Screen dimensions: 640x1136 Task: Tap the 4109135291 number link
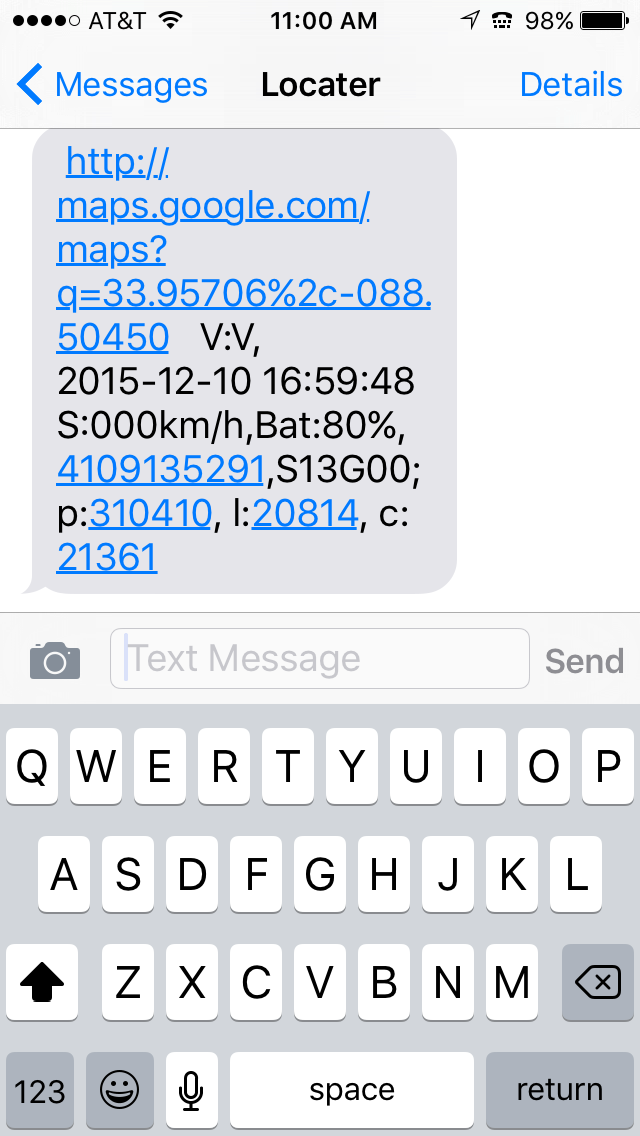point(160,469)
